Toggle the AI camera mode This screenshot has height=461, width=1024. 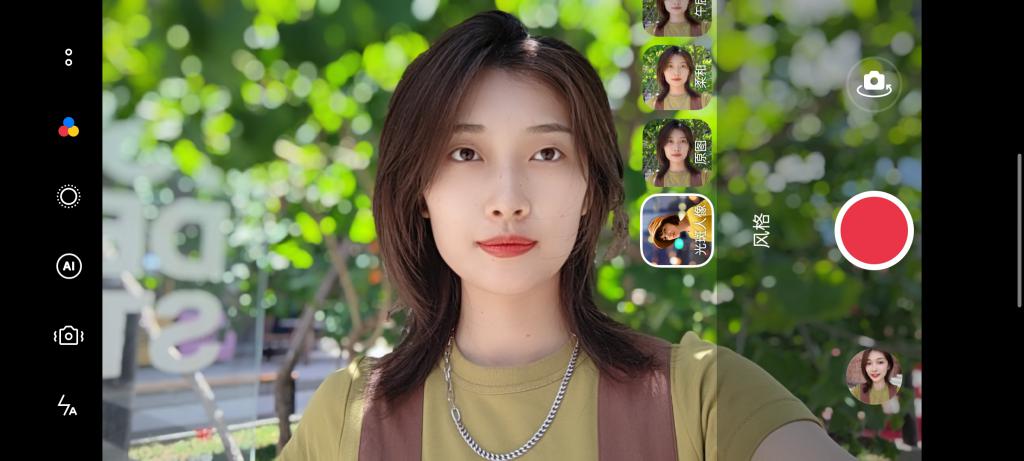pos(68,266)
